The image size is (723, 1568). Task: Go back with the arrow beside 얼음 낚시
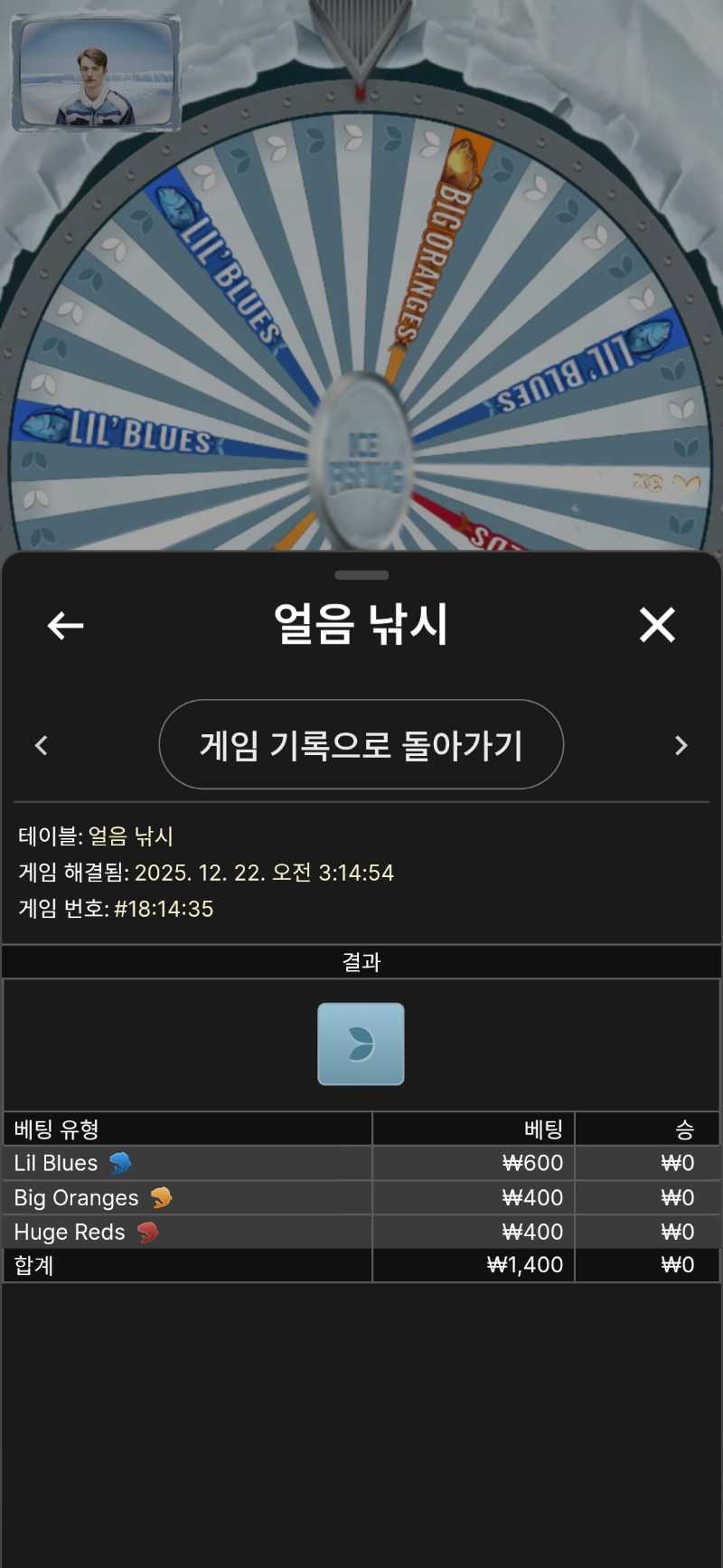click(65, 625)
